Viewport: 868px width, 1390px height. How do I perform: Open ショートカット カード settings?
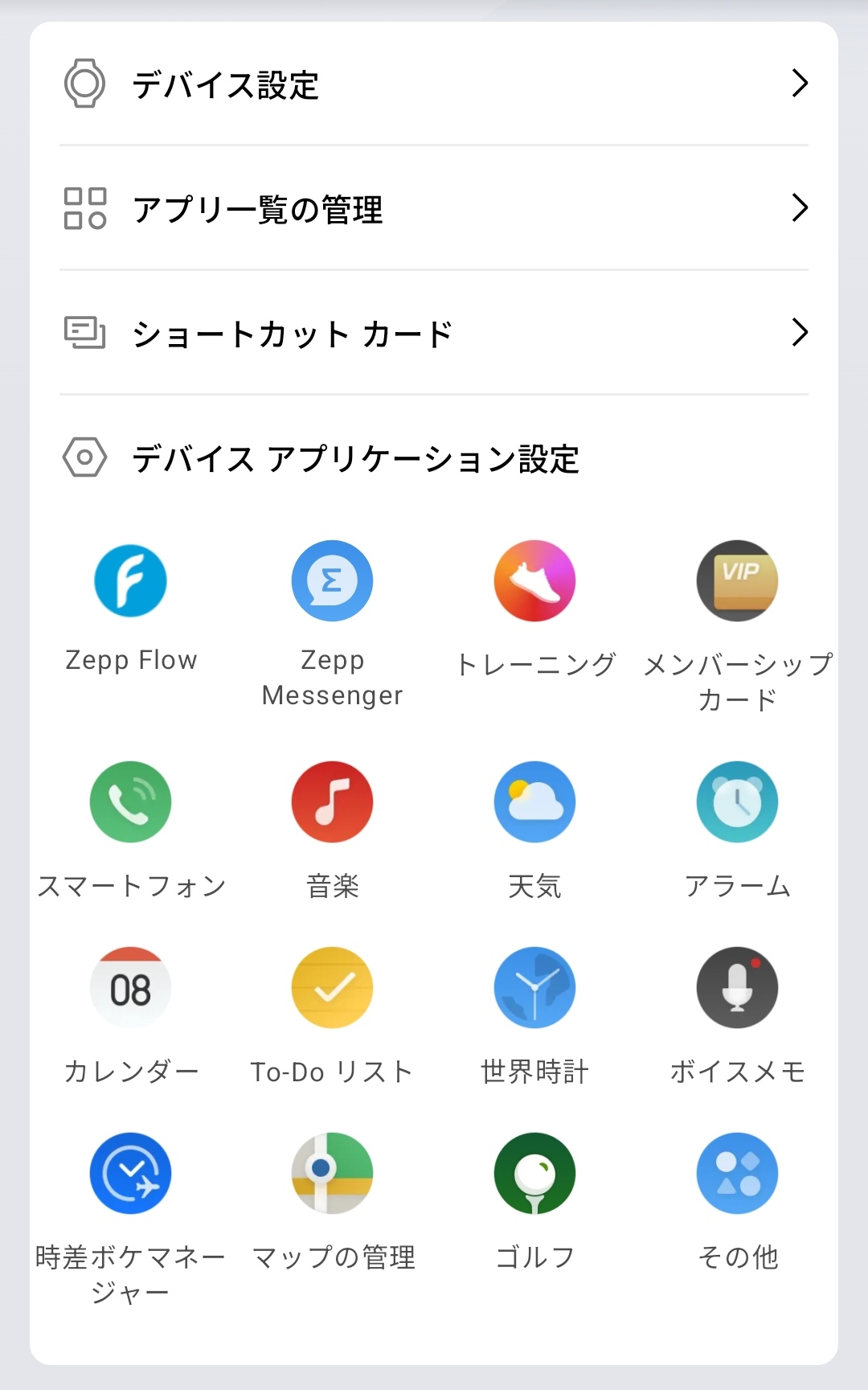(434, 333)
